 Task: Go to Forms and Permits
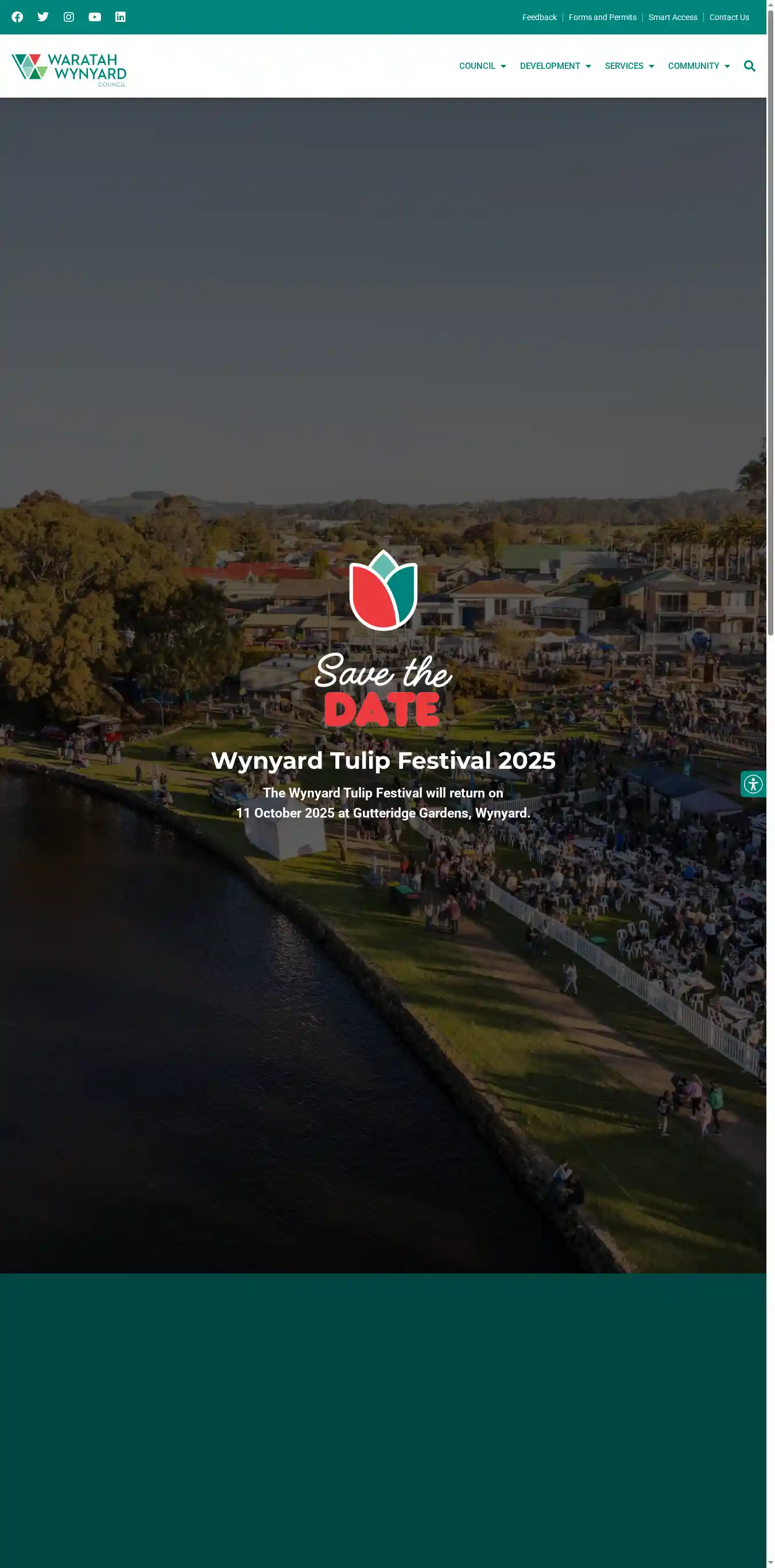click(x=602, y=17)
